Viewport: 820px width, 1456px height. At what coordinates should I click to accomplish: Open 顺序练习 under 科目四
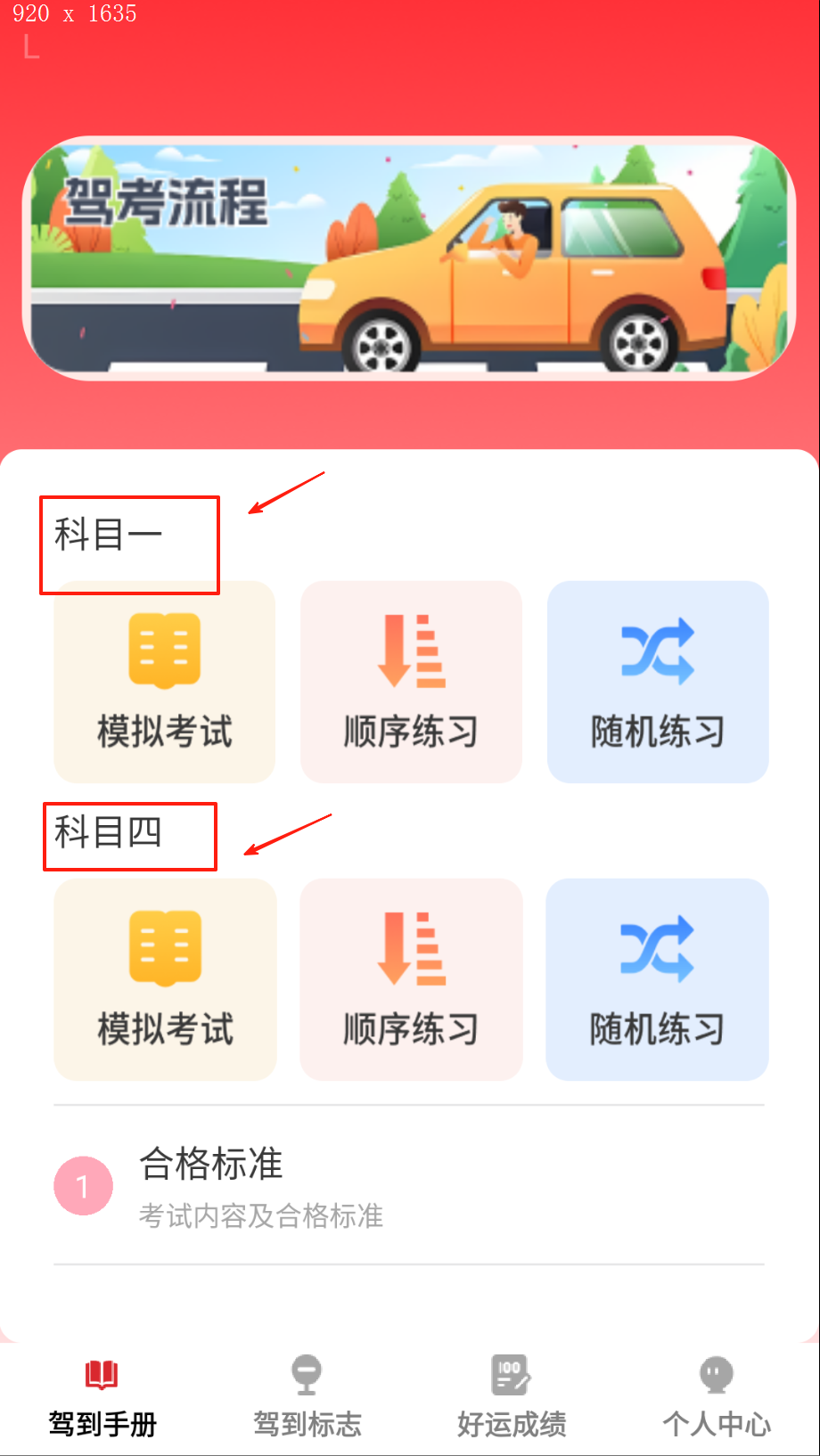pyautogui.click(x=411, y=980)
